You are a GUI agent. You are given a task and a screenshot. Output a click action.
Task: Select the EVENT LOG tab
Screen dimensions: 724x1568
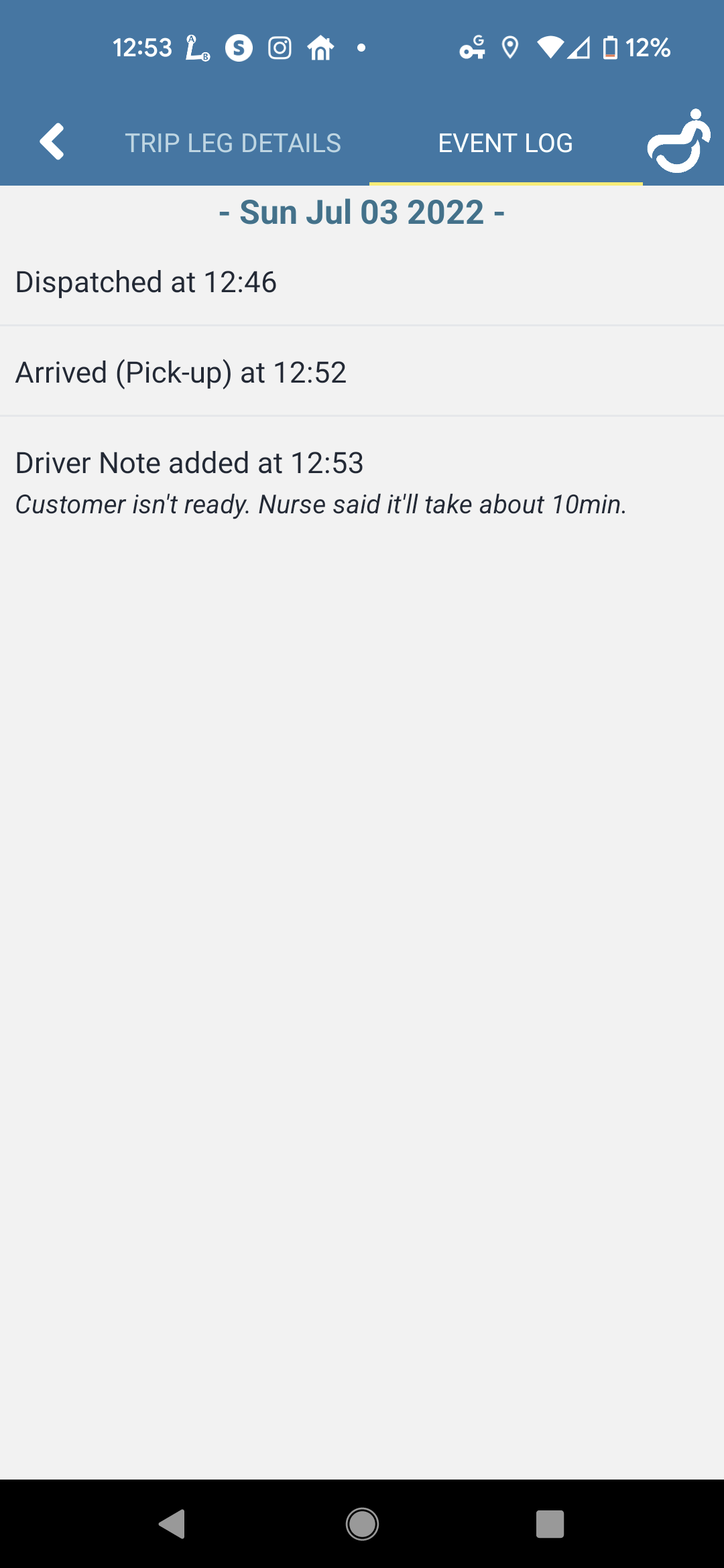[x=505, y=142]
